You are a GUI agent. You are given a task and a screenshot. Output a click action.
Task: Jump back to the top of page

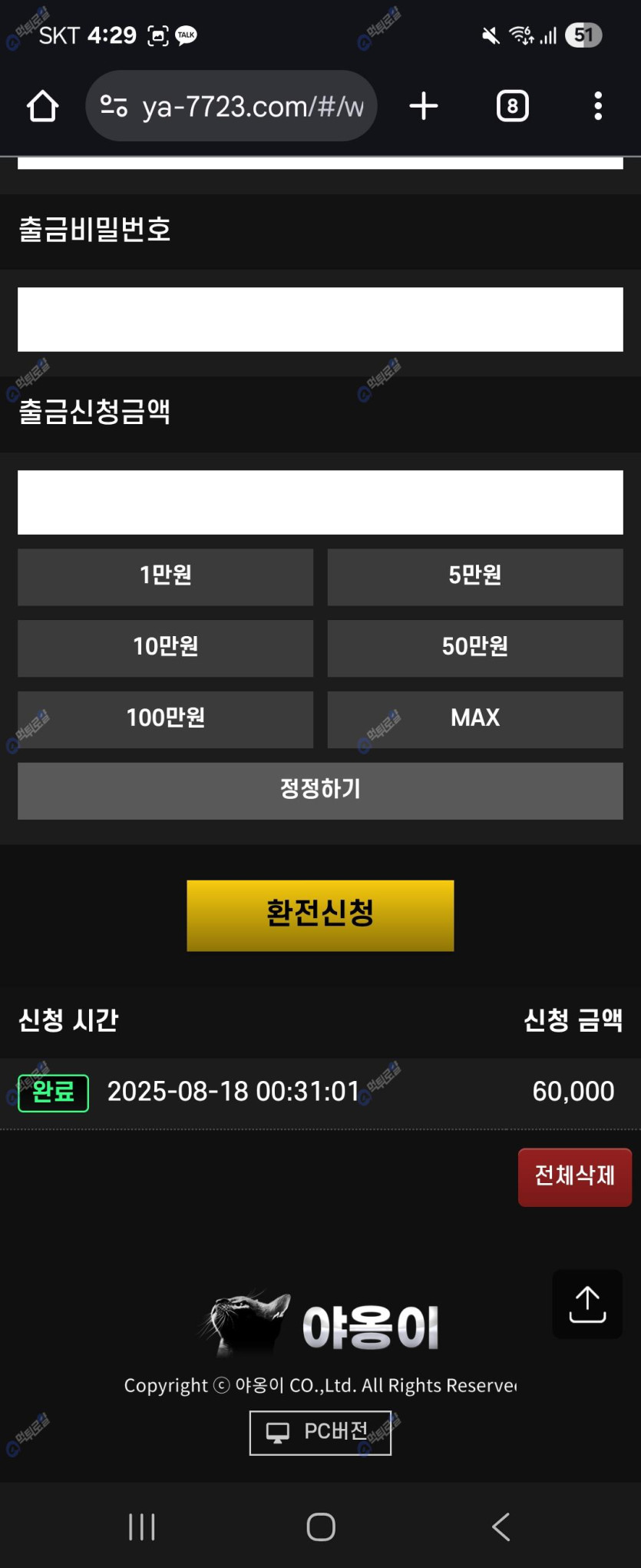pyautogui.click(x=587, y=1304)
